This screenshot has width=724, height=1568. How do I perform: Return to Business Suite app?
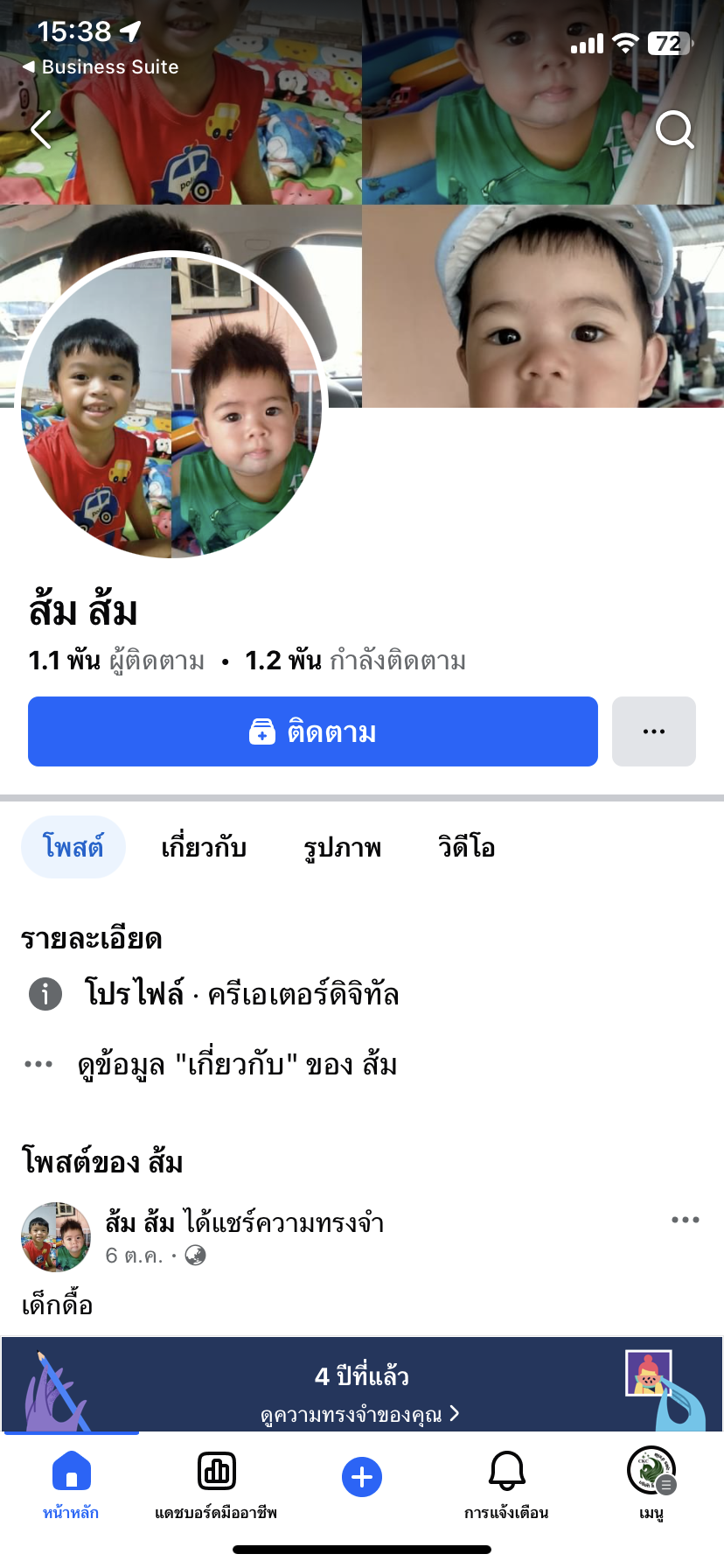coord(101,67)
